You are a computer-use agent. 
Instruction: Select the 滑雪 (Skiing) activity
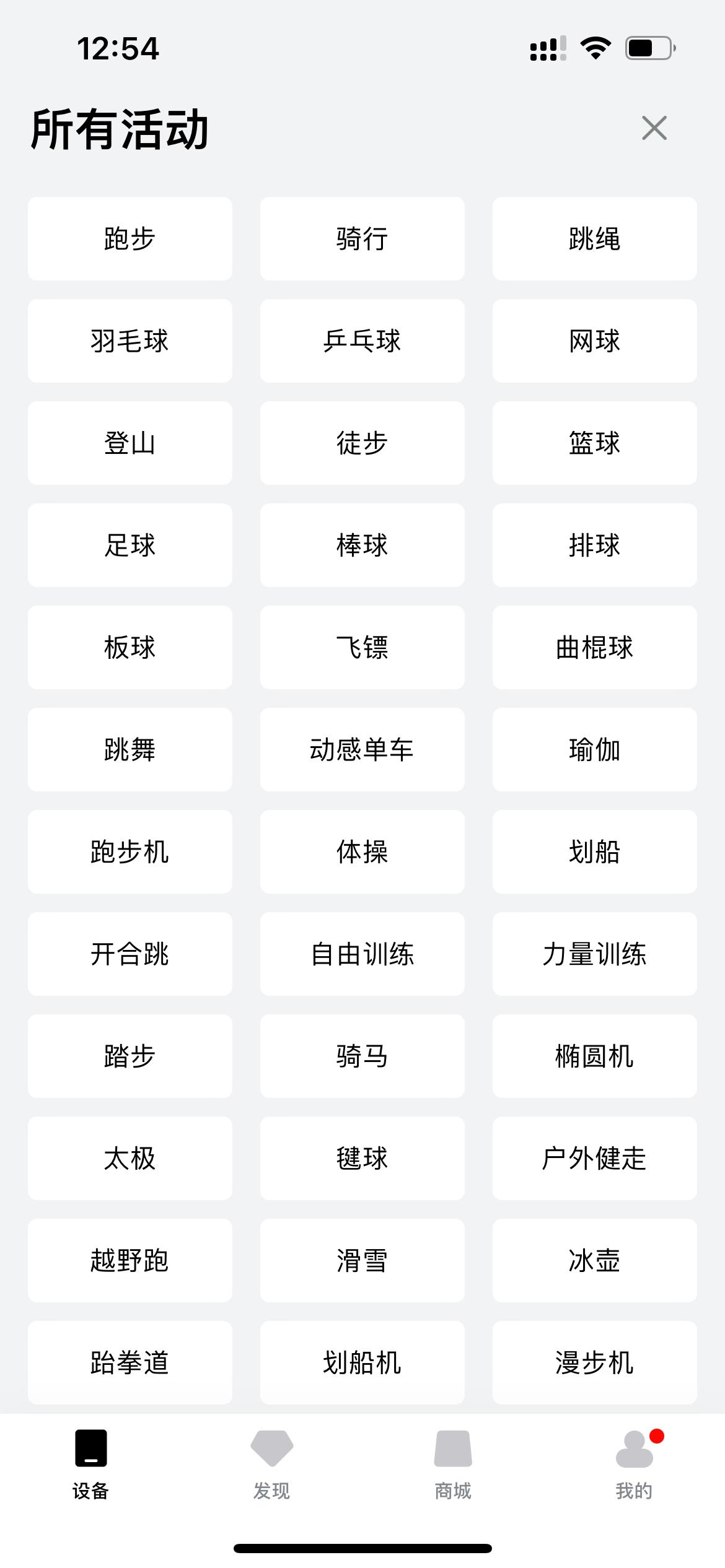point(362,1261)
